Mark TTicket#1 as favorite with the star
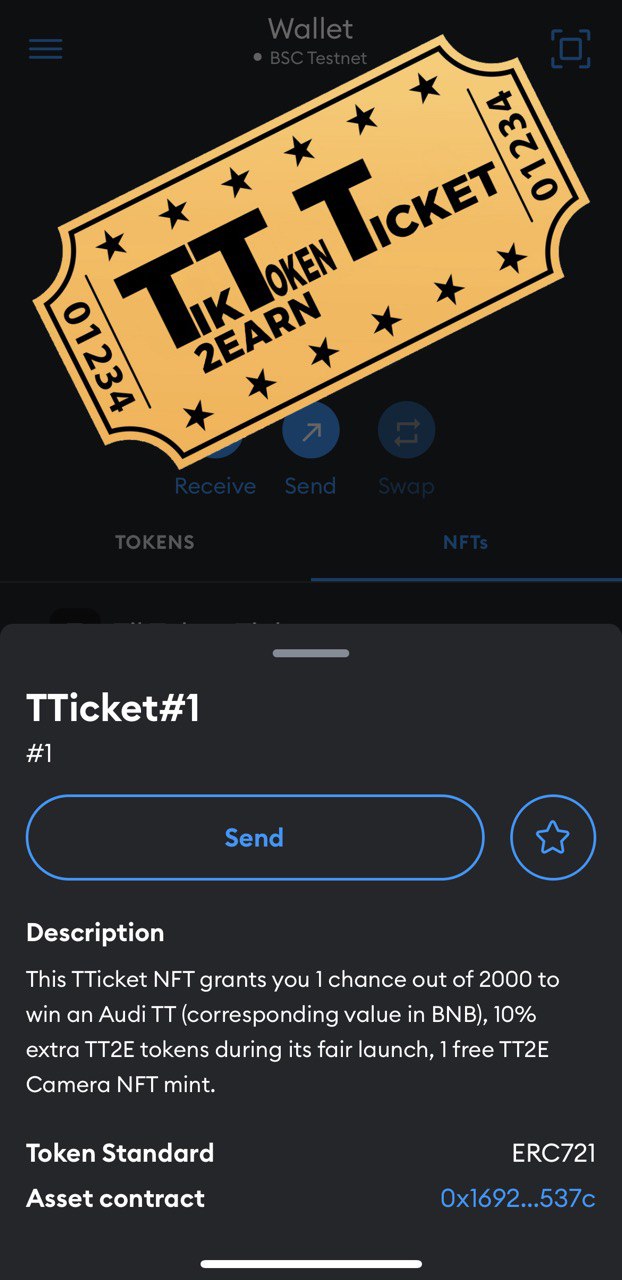Screen dimensions: 622x1280 (x=553, y=838)
